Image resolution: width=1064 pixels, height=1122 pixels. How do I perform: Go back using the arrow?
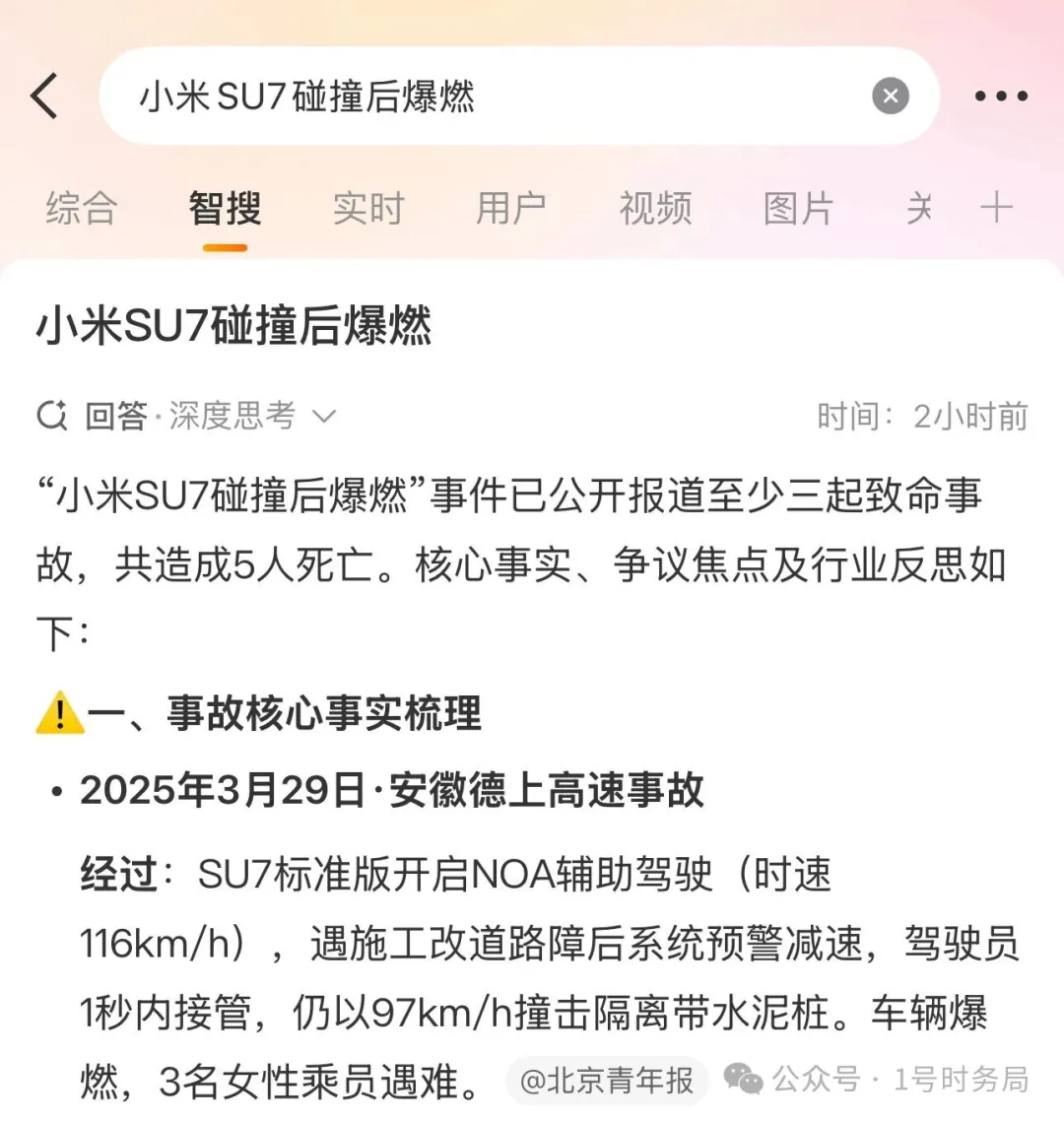point(44,97)
